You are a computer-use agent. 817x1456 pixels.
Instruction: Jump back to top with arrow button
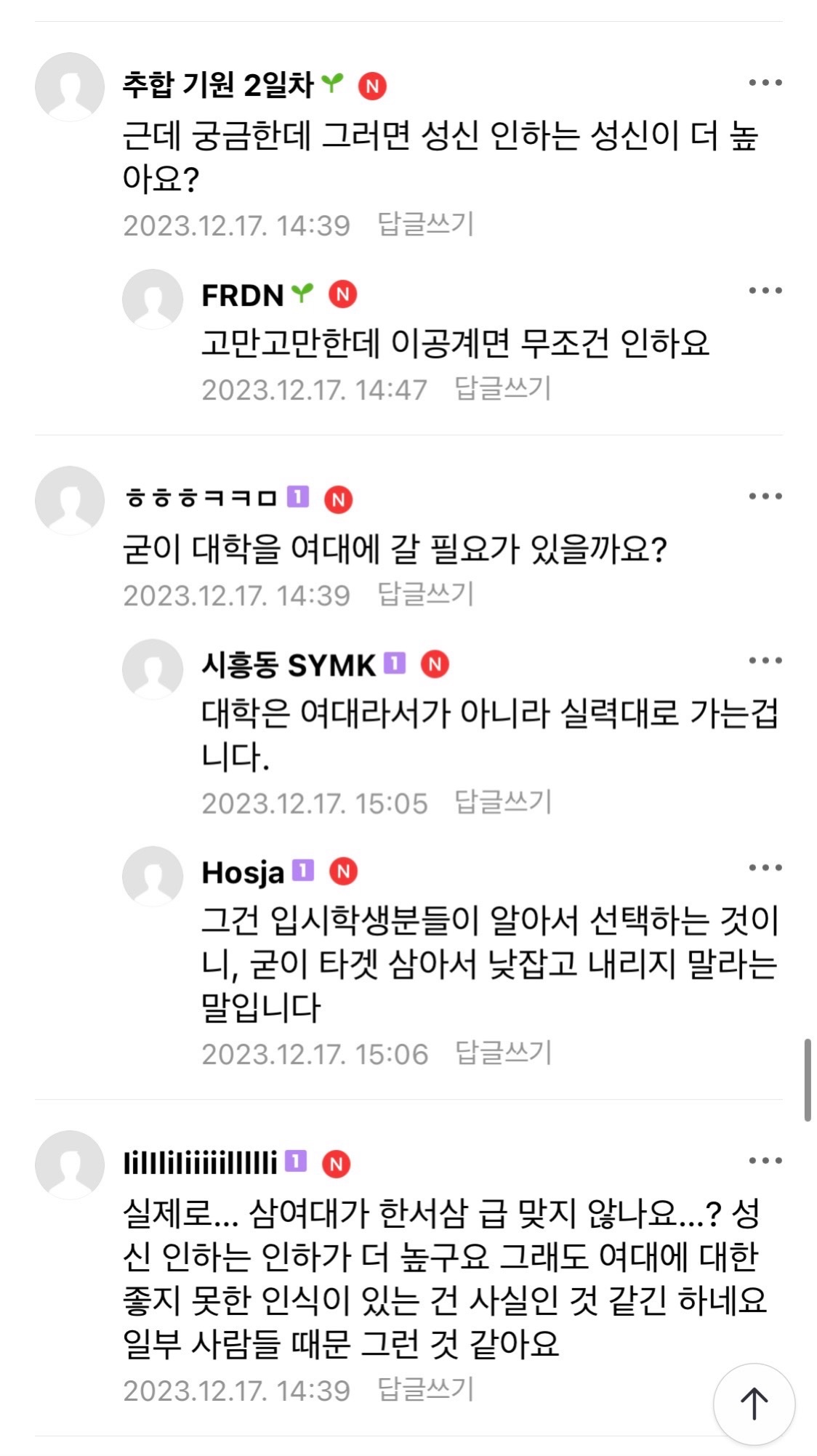click(x=754, y=1404)
